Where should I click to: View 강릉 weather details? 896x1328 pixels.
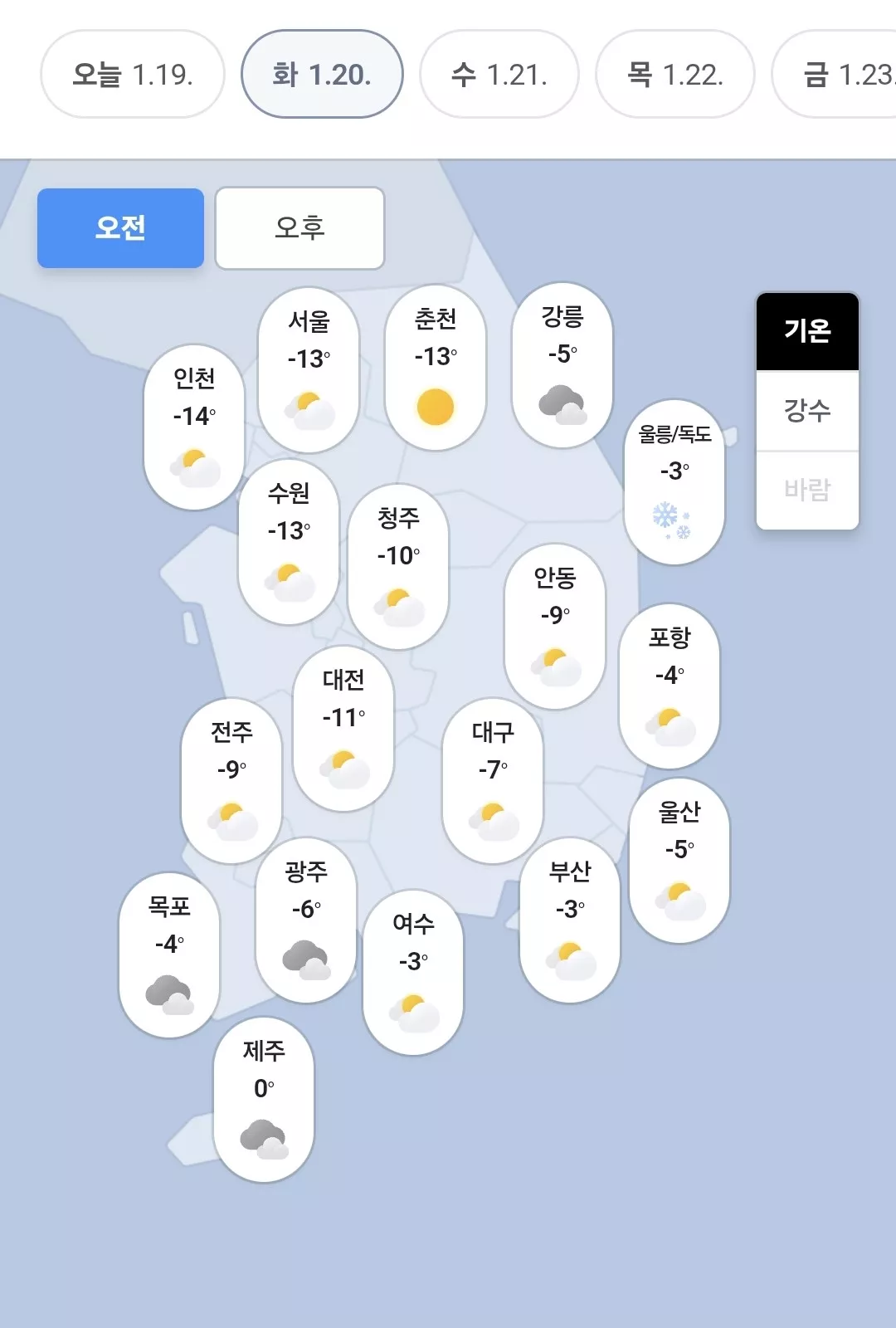[562, 365]
